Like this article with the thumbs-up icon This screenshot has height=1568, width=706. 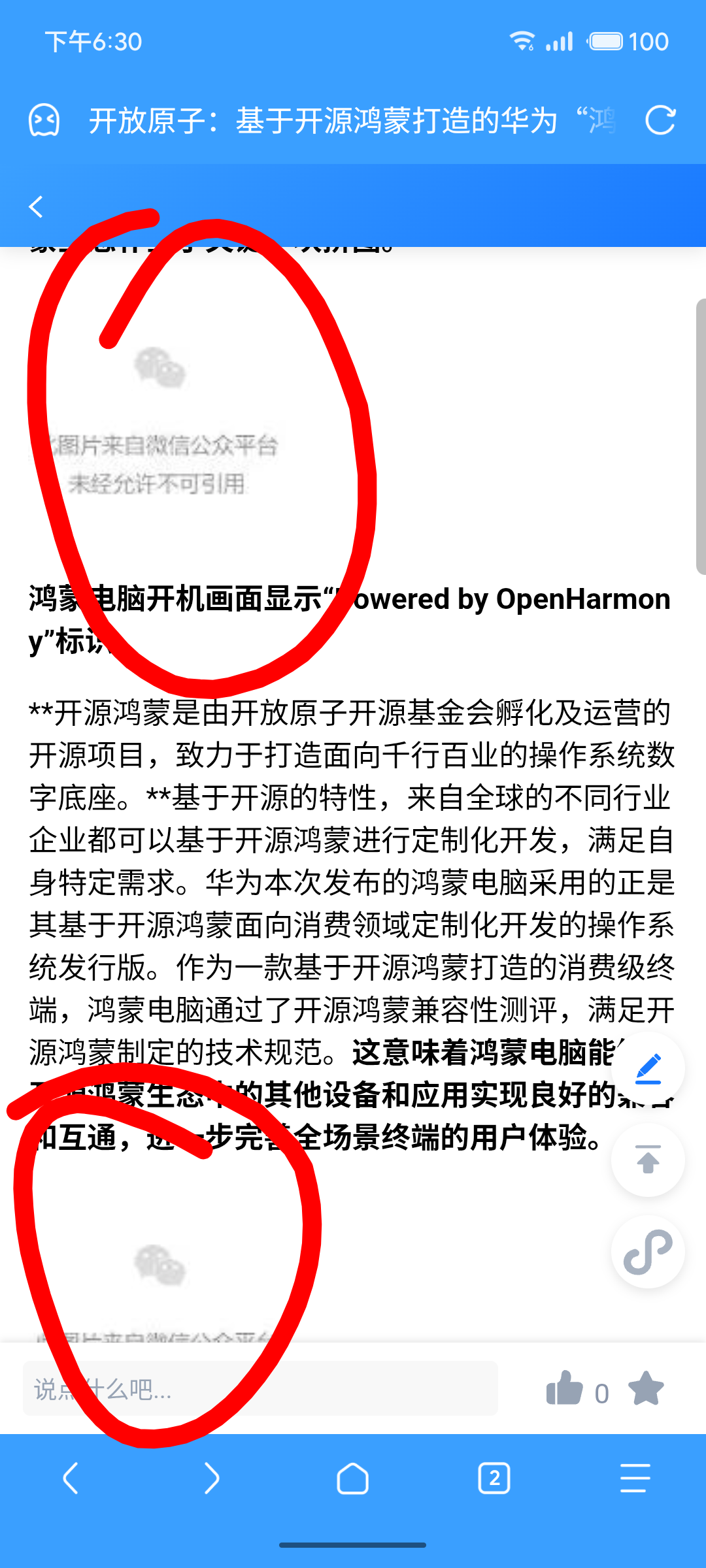click(x=564, y=1388)
